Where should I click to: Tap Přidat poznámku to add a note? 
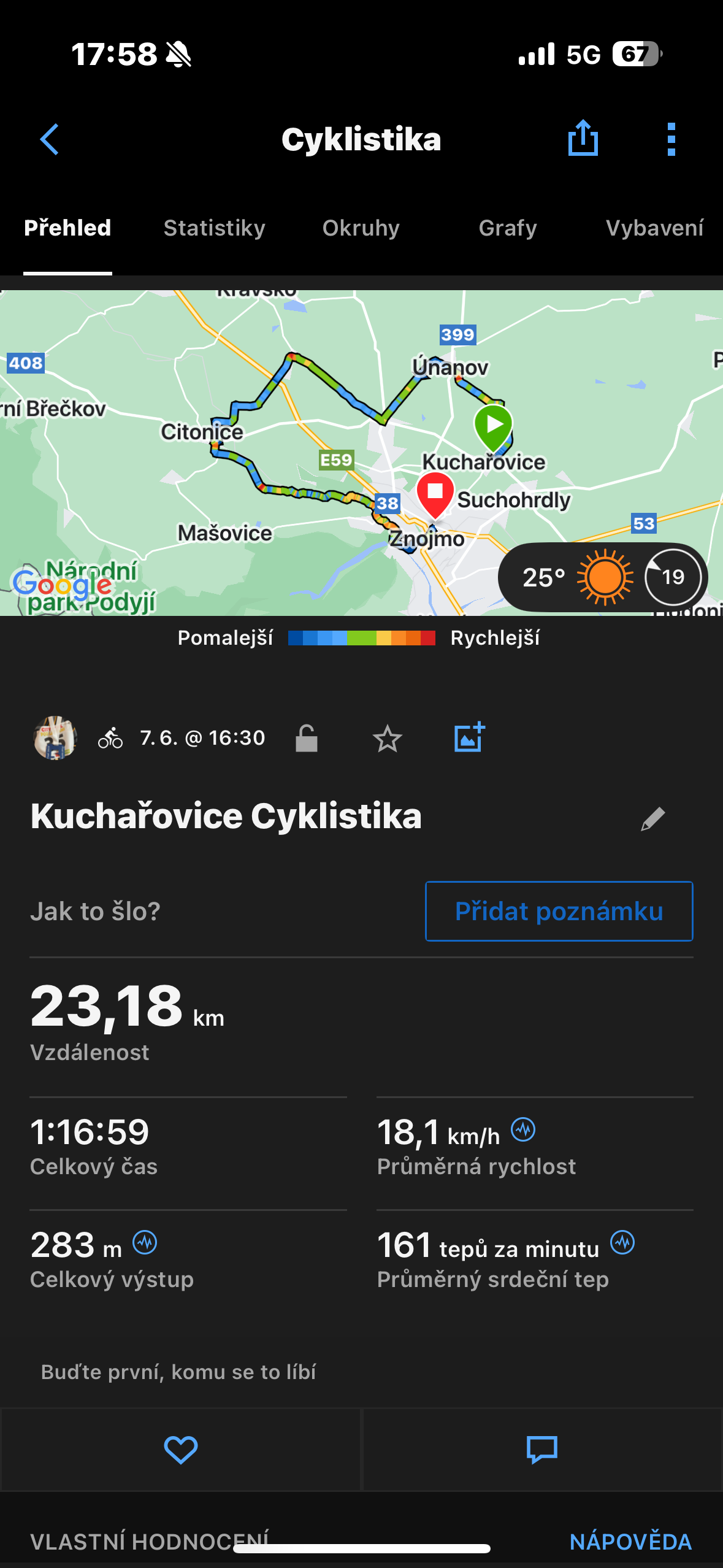(559, 911)
